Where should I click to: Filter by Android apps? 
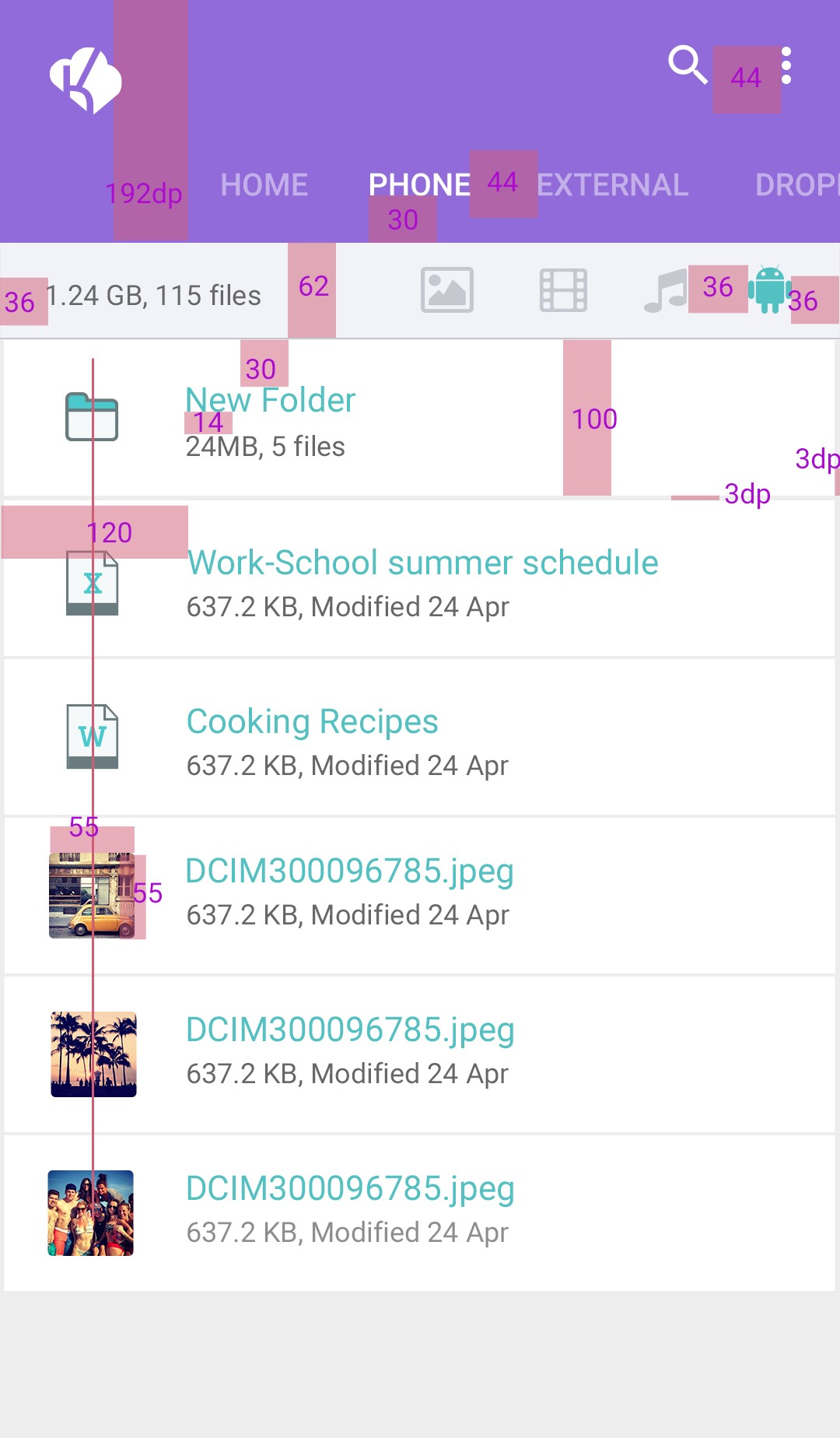pyautogui.click(x=770, y=289)
